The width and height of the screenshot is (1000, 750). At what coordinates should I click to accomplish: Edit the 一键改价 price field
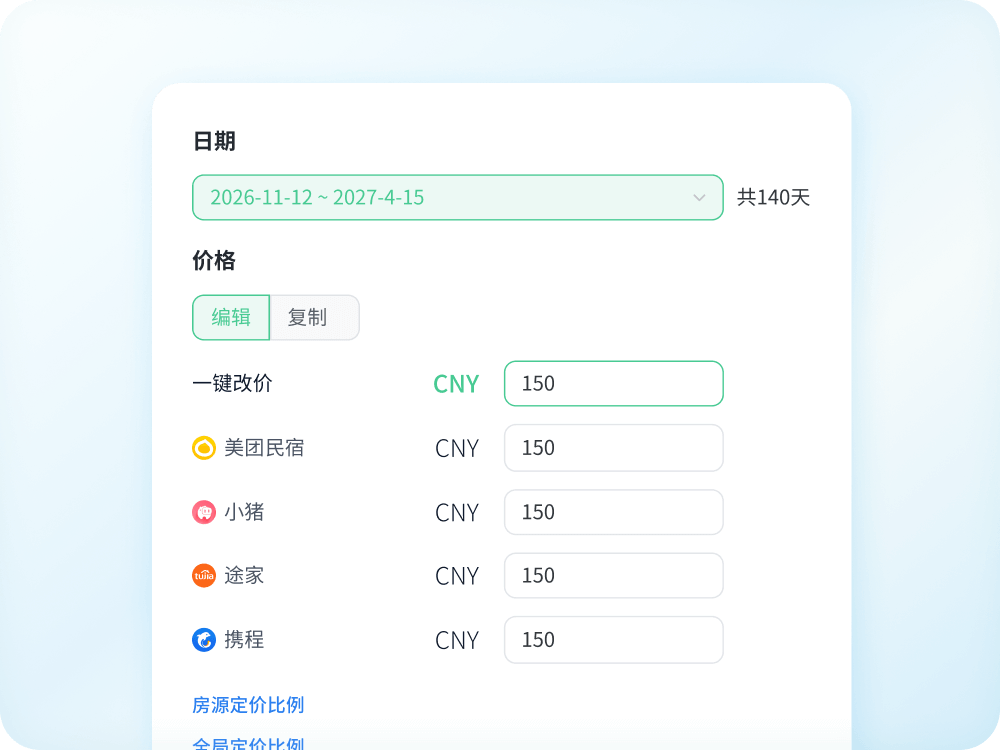tap(613, 384)
